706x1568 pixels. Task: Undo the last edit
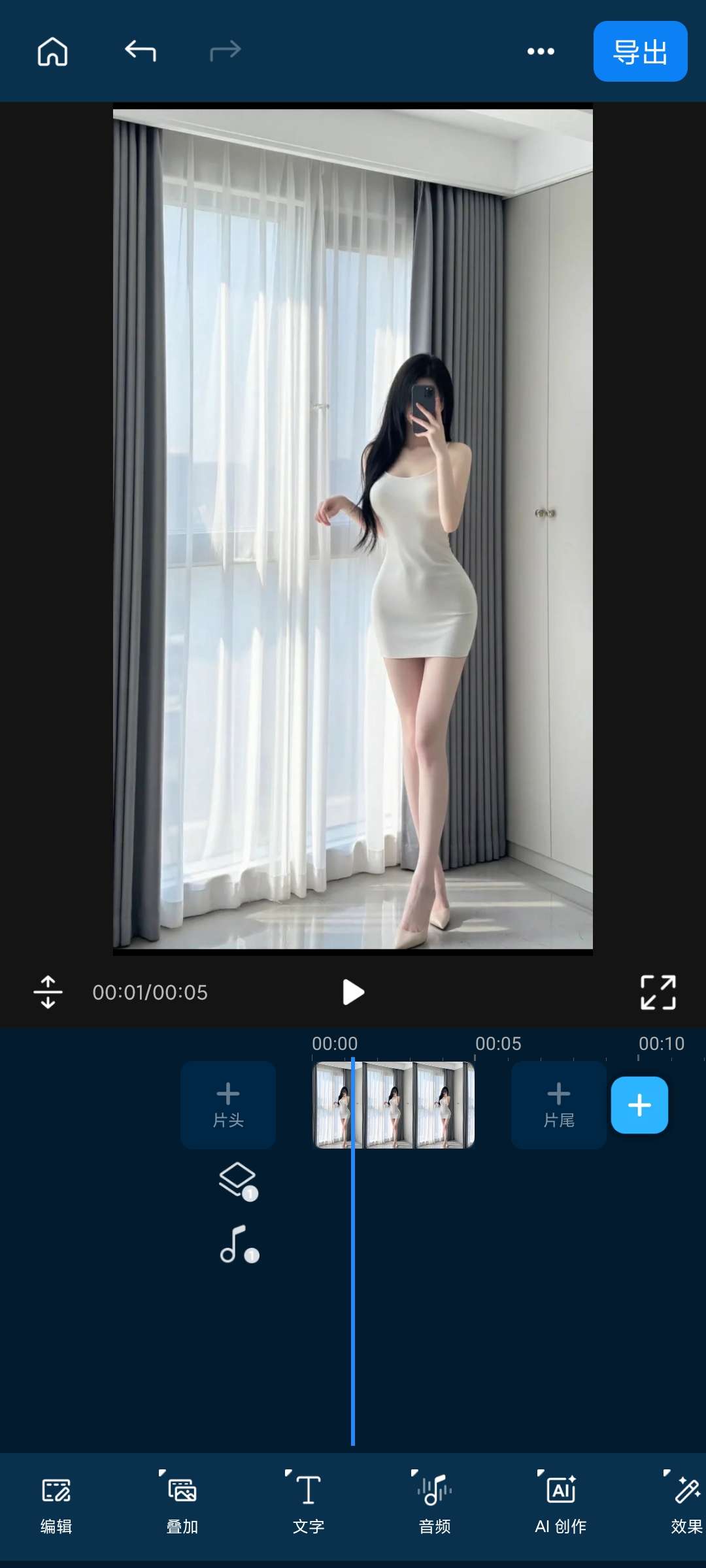tap(140, 51)
